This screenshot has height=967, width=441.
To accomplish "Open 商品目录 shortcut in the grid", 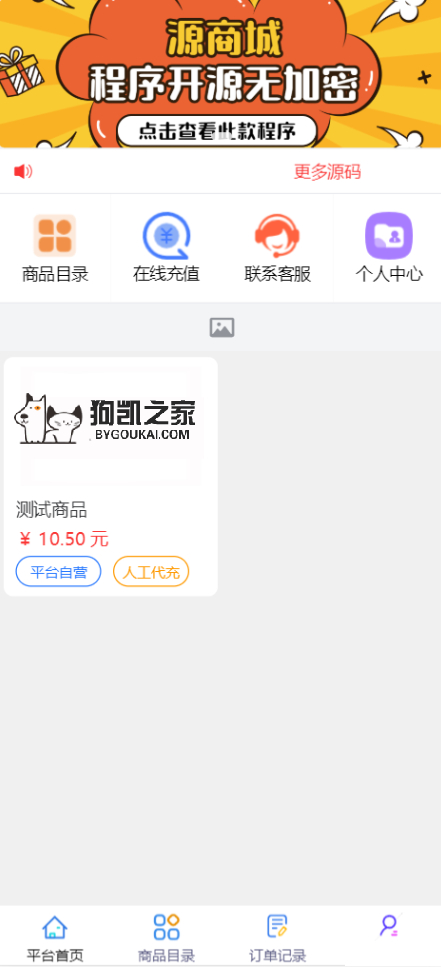I will pyautogui.click(x=55, y=249).
